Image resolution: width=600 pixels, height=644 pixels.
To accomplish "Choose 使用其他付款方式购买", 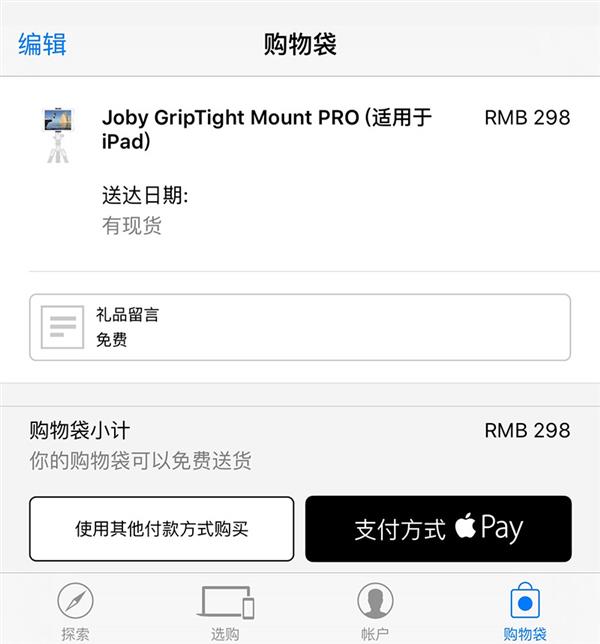I will pos(162,529).
